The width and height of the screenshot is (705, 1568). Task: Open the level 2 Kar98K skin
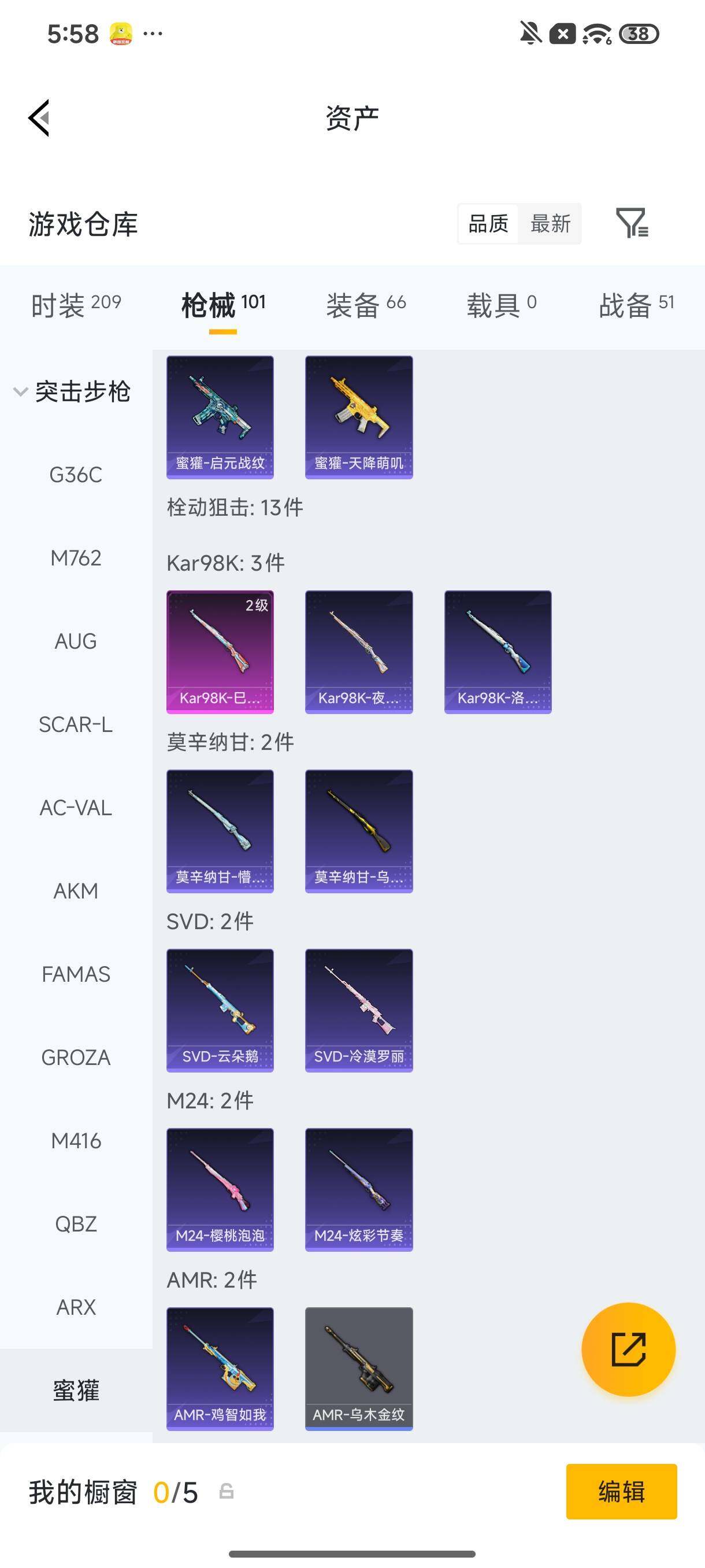220,651
